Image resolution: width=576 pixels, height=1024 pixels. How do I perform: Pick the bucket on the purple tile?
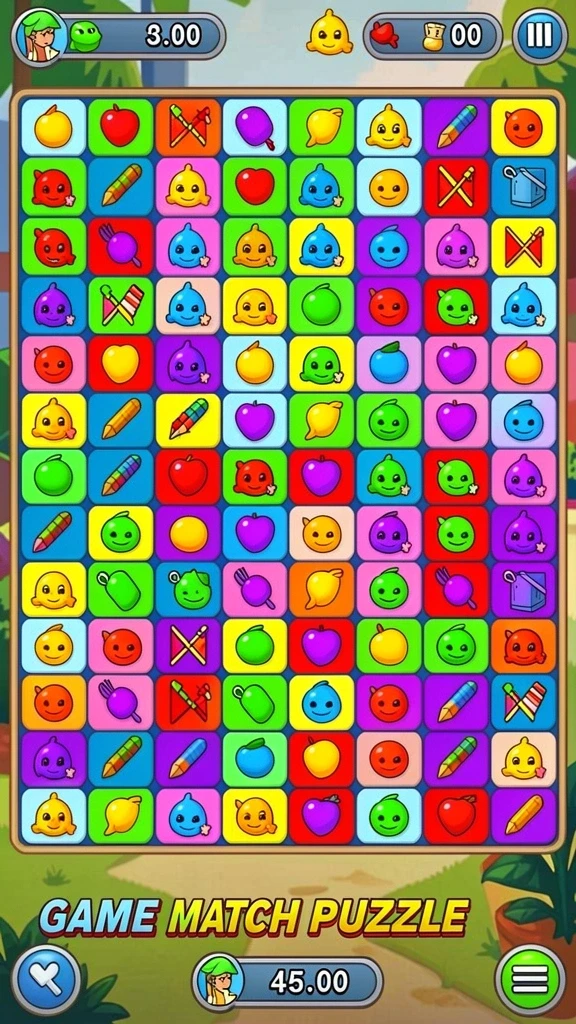tap(523, 590)
